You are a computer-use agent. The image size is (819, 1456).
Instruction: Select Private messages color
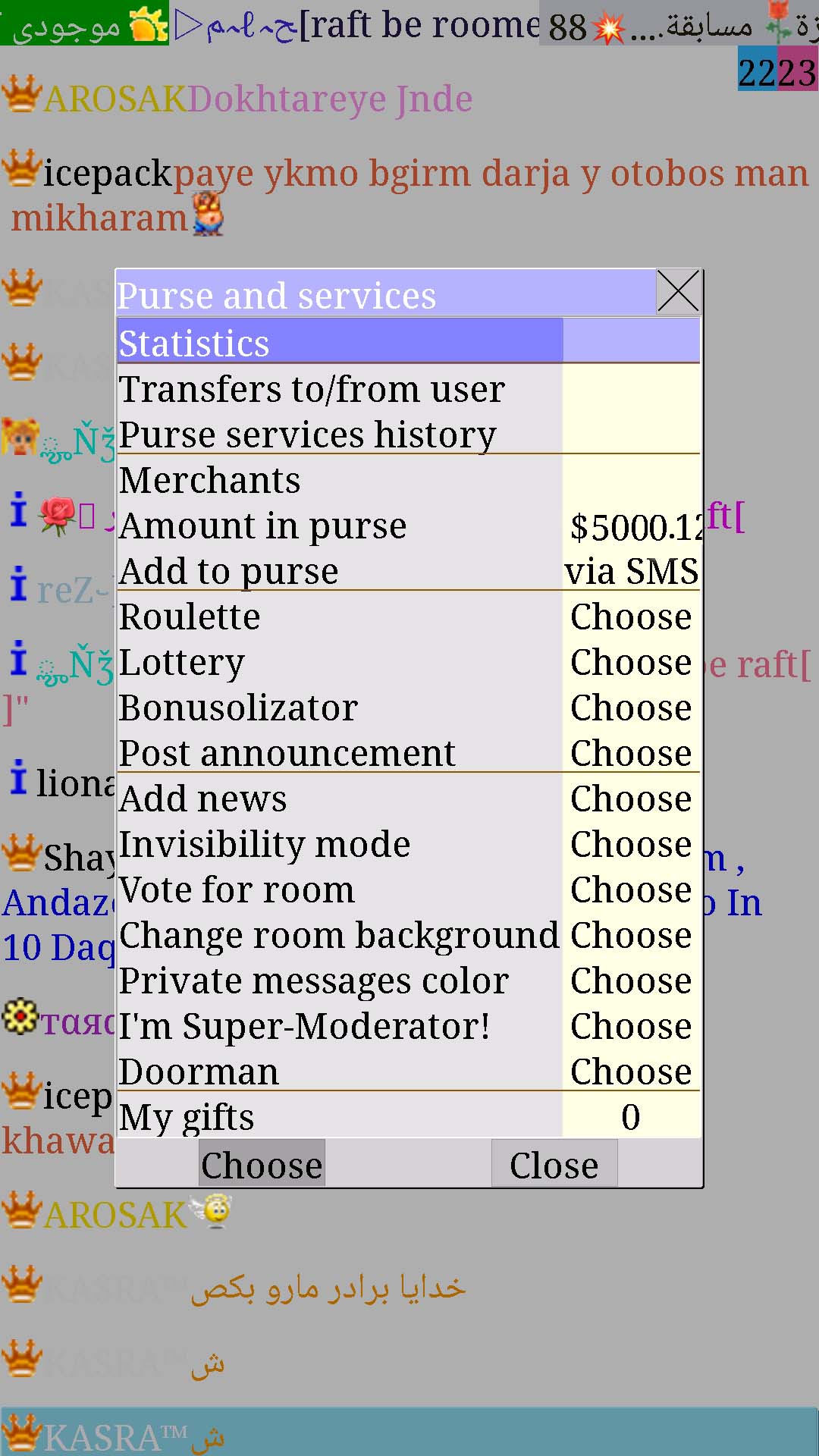pyautogui.click(x=409, y=980)
